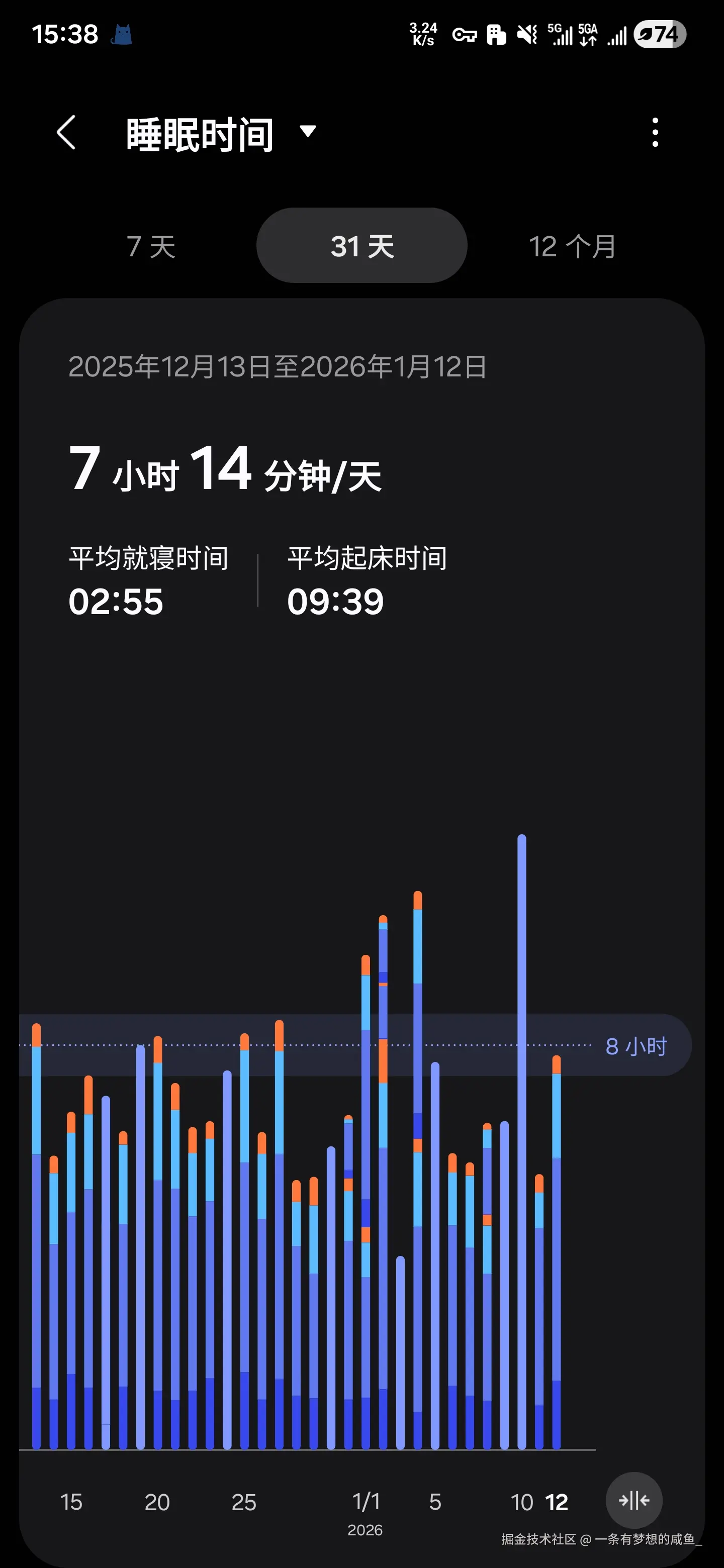This screenshot has width=724, height=1568.
Task: Tap the mute (speaker off) status icon
Action: pos(527,35)
